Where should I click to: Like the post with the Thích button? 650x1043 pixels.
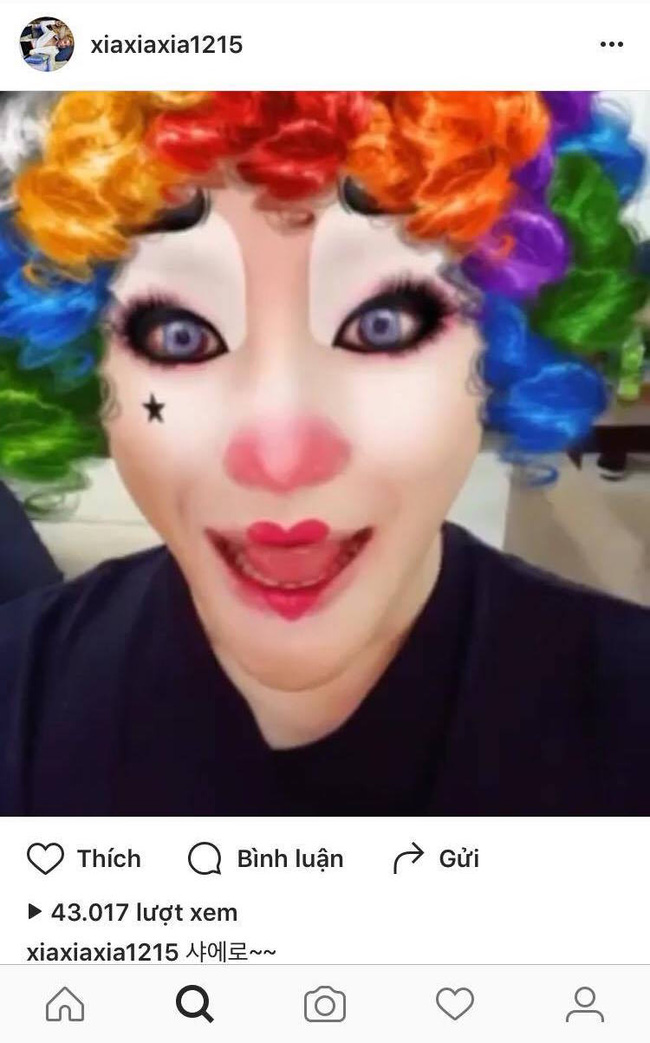click(84, 858)
